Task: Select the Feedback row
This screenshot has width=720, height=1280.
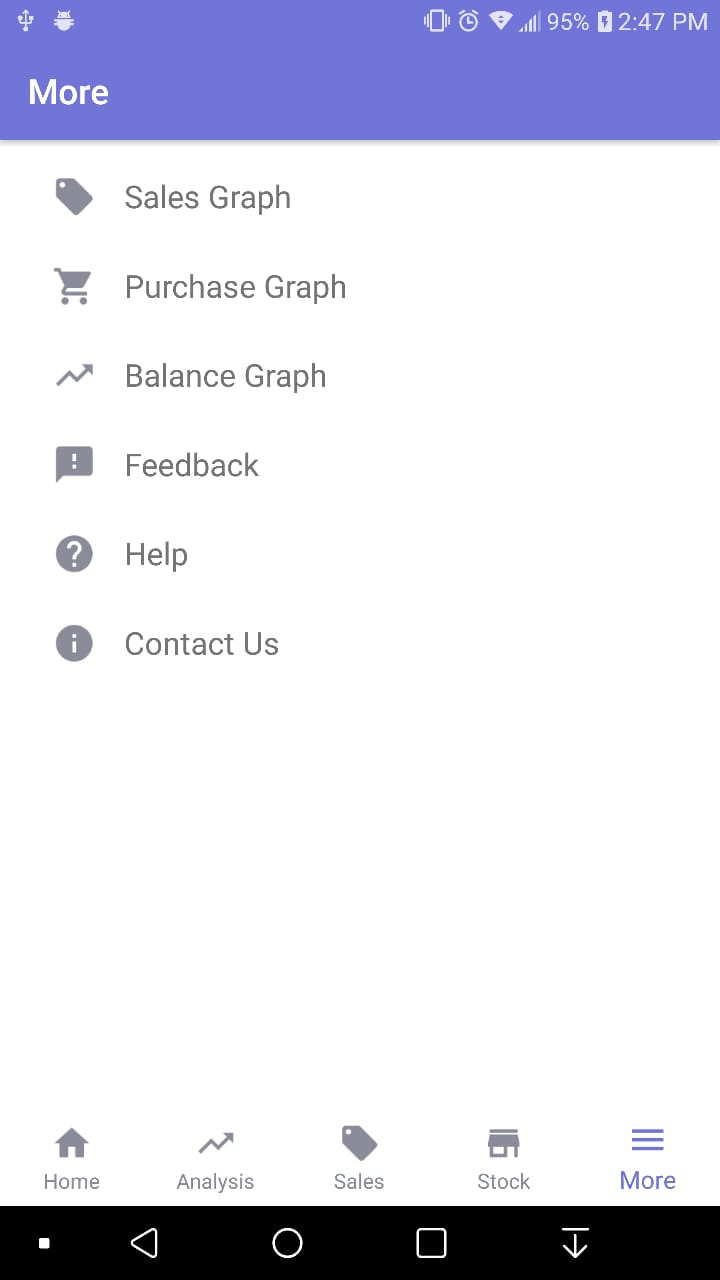Action: click(191, 465)
